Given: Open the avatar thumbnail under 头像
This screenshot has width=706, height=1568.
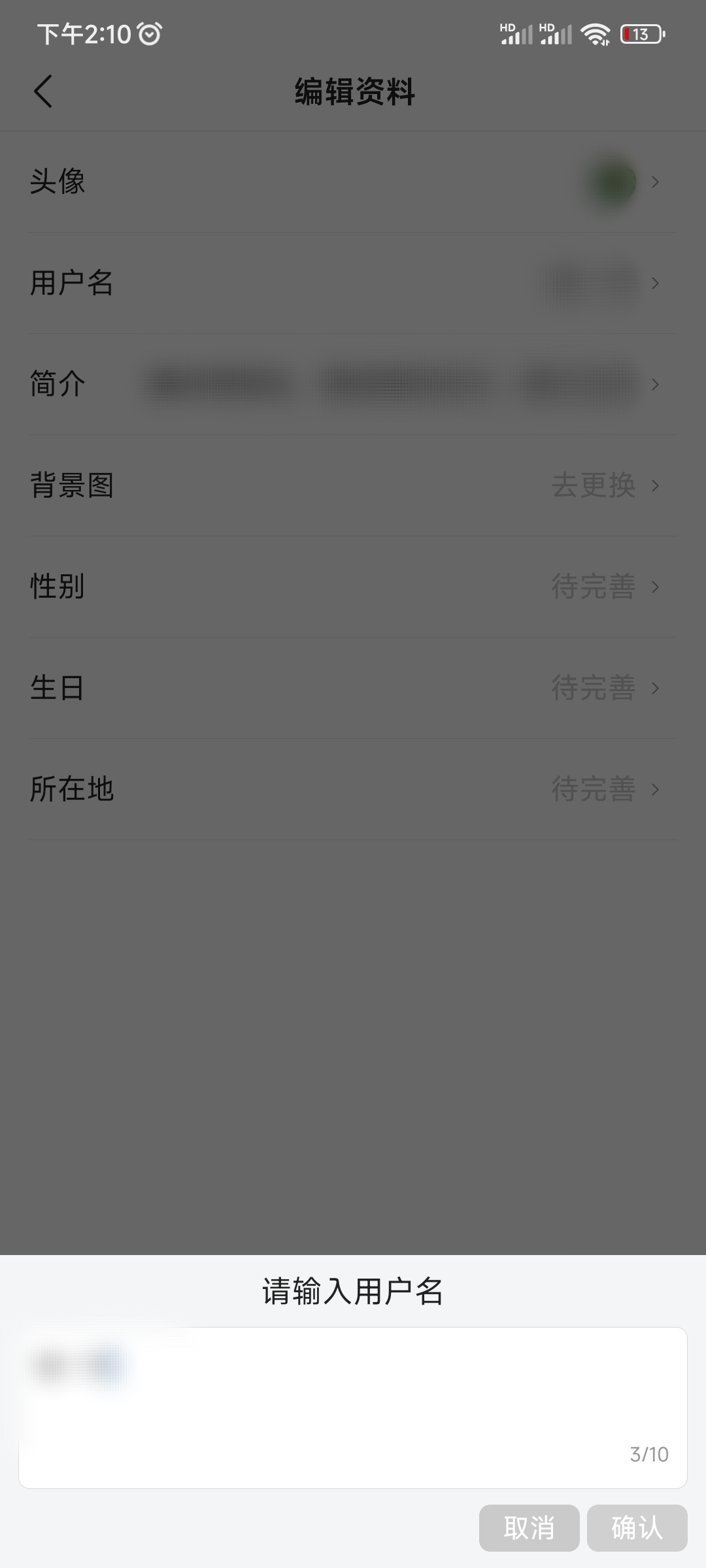Looking at the screenshot, I should pyautogui.click(x=611, y=182).
